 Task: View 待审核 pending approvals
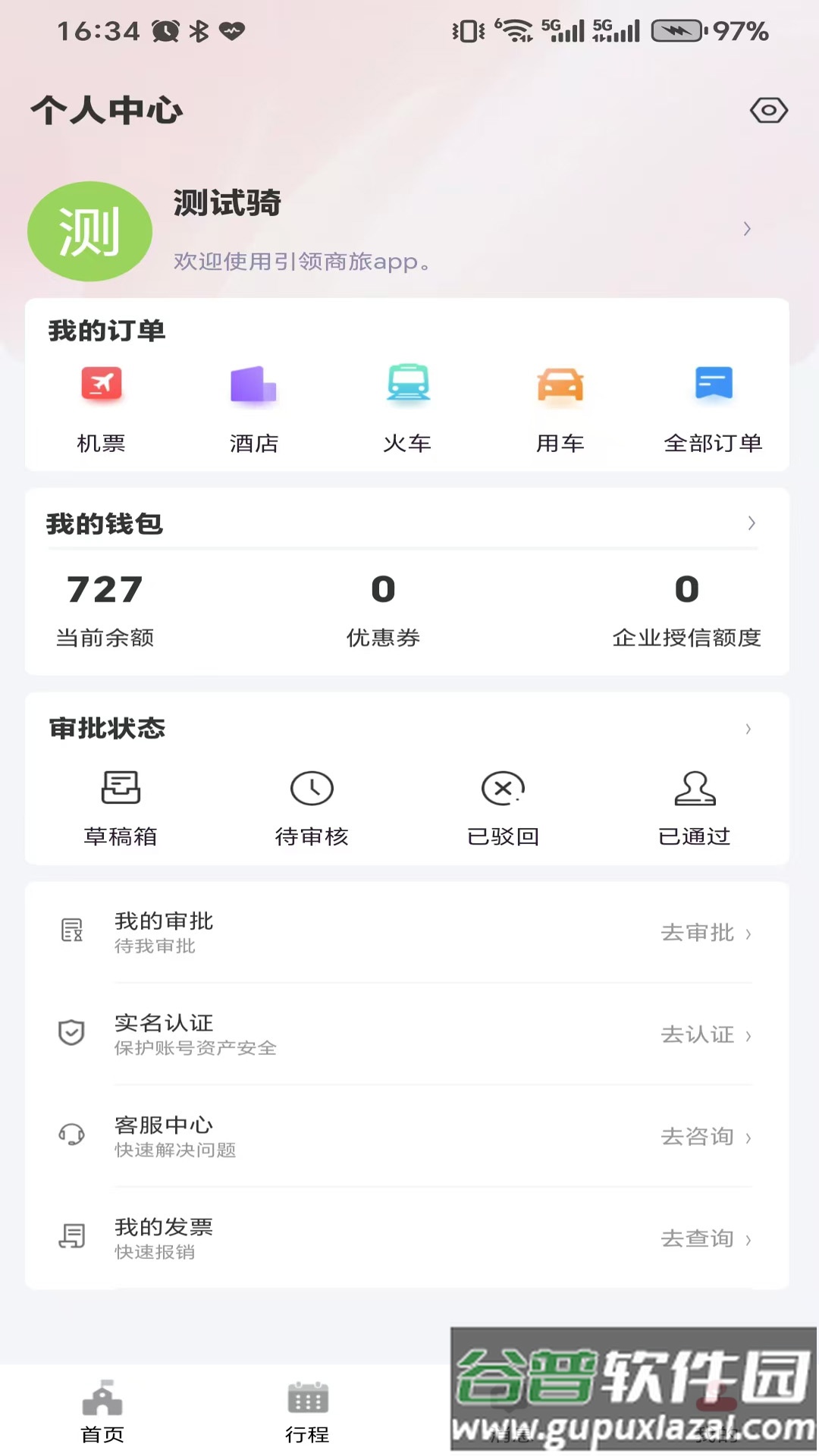point(312,808)
